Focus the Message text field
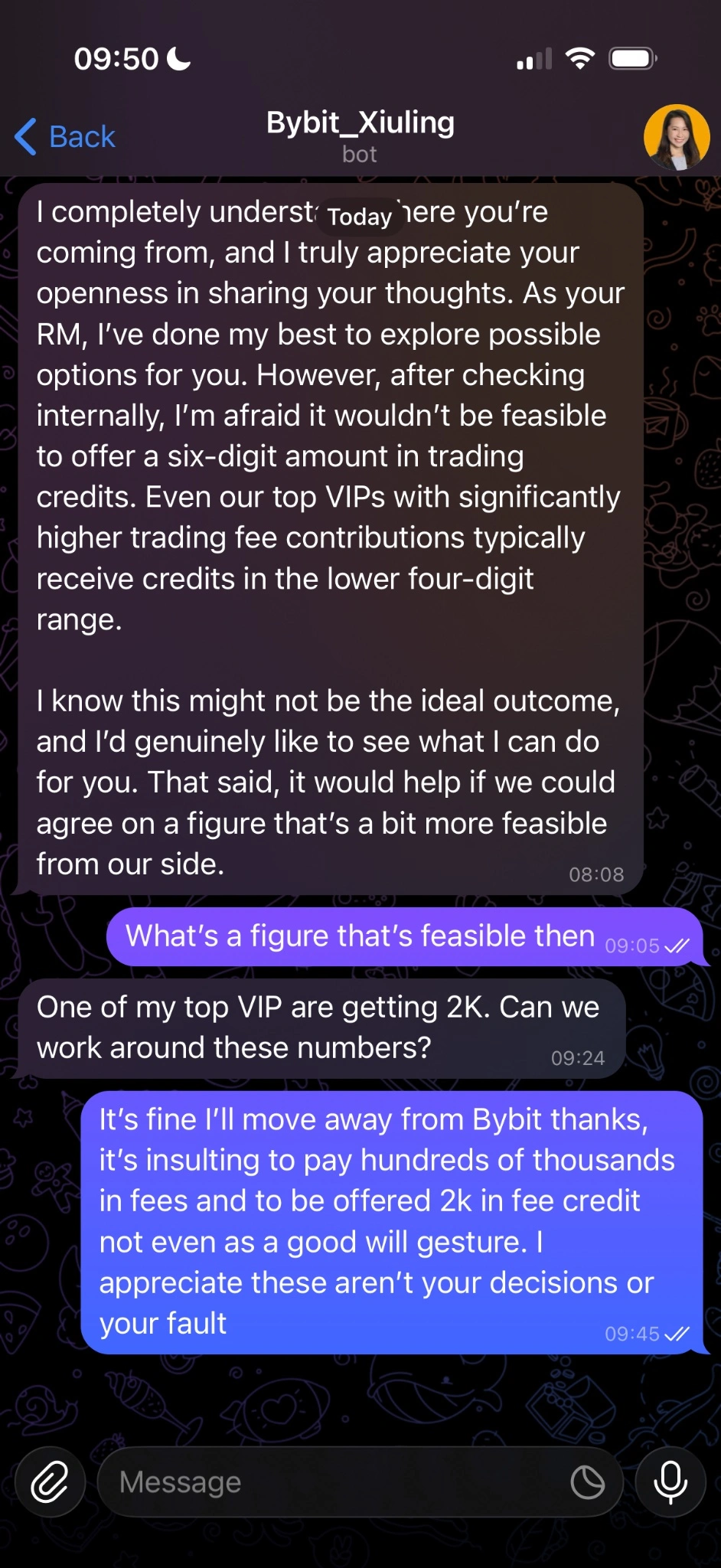Viewport: 721px width, 1568px height. coord(329,1481)
